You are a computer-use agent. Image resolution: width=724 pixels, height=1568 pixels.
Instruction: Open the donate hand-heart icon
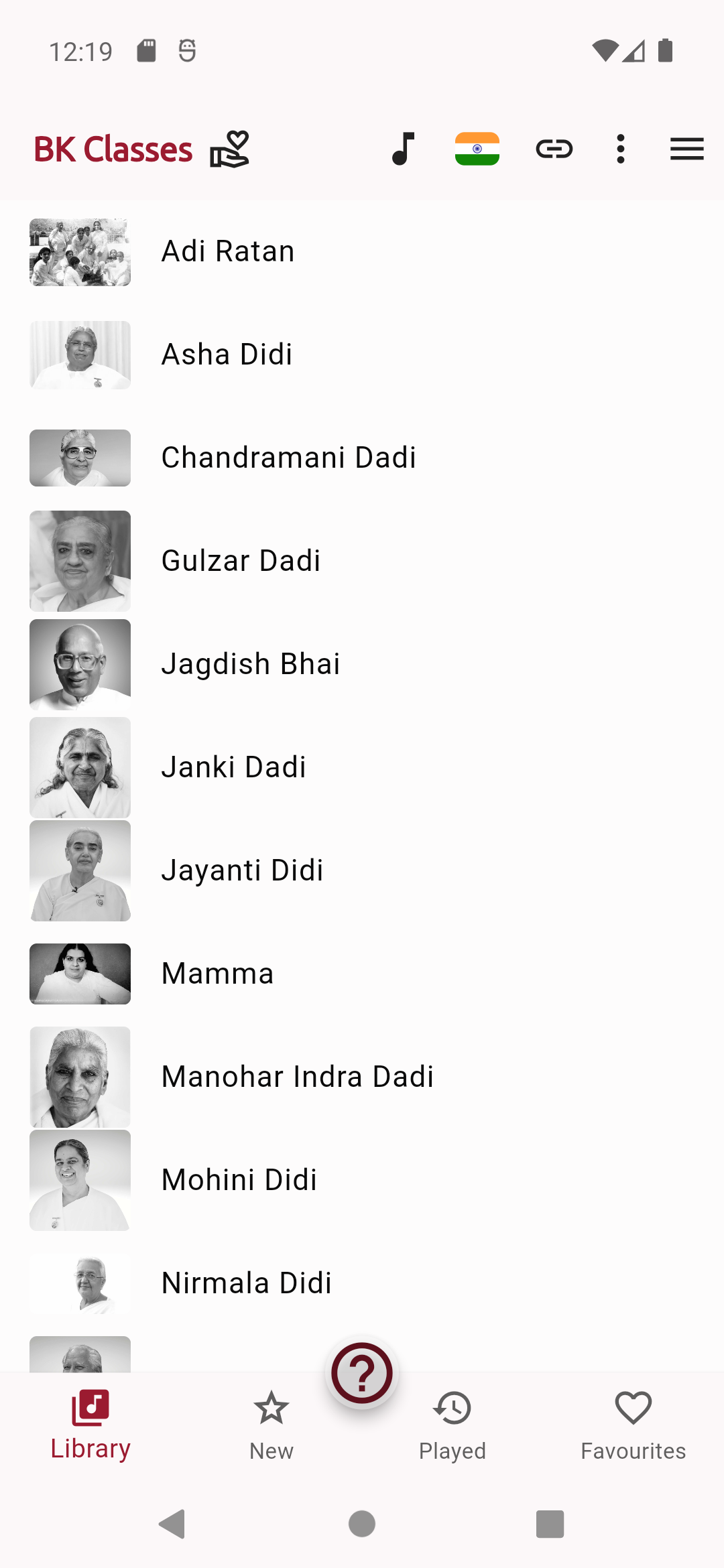(x=229, y=149)
